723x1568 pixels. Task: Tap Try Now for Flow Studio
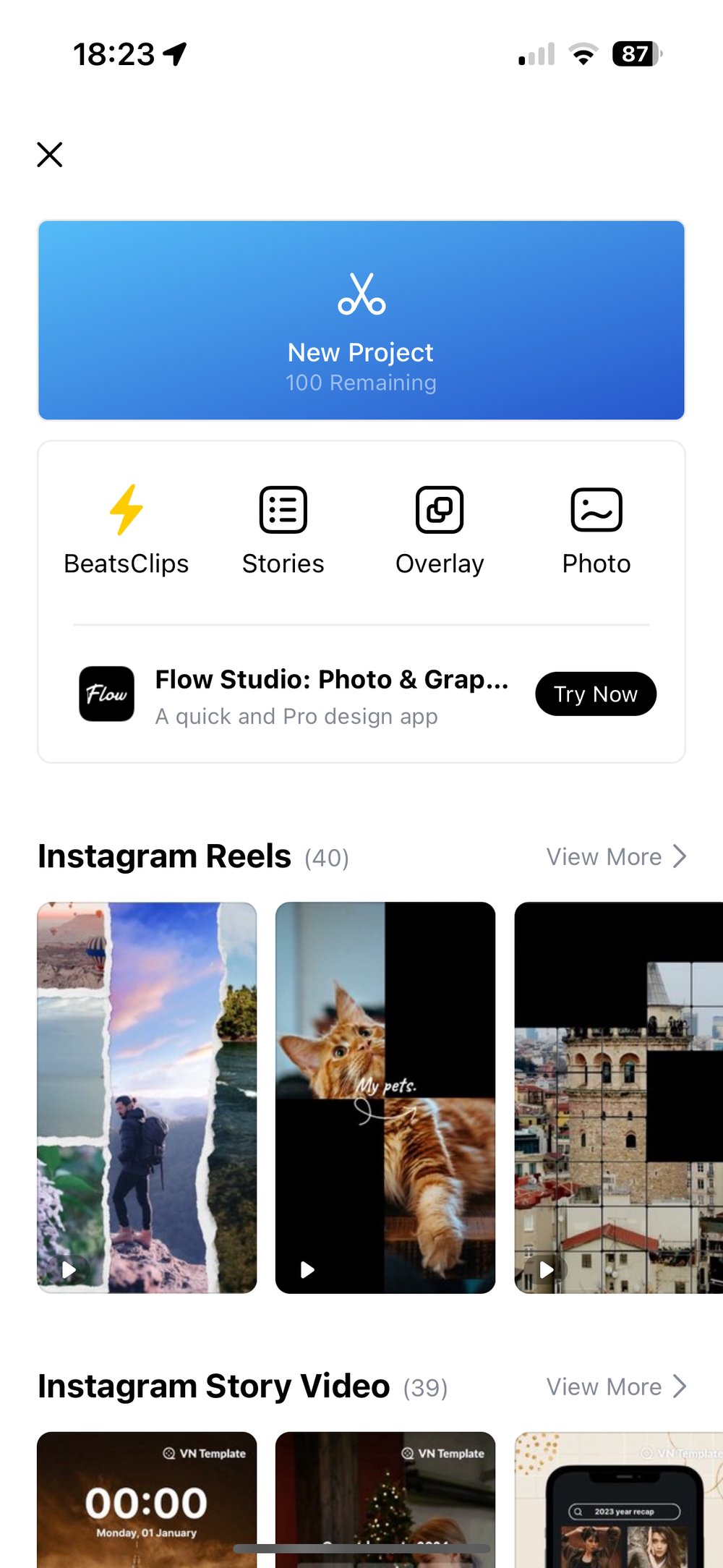click(x=595, y=694)
